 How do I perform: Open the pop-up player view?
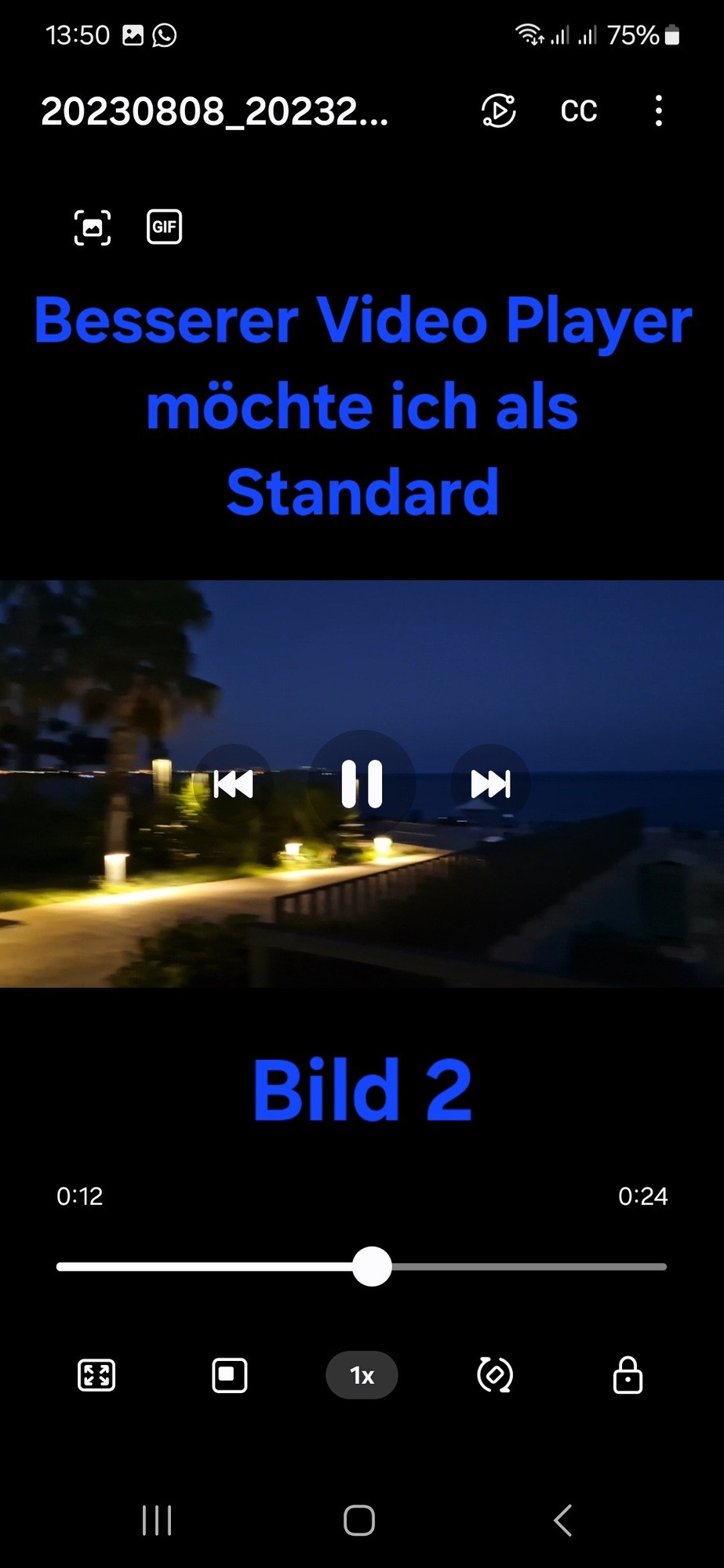pyautogui.click(x=229, y=1375)
